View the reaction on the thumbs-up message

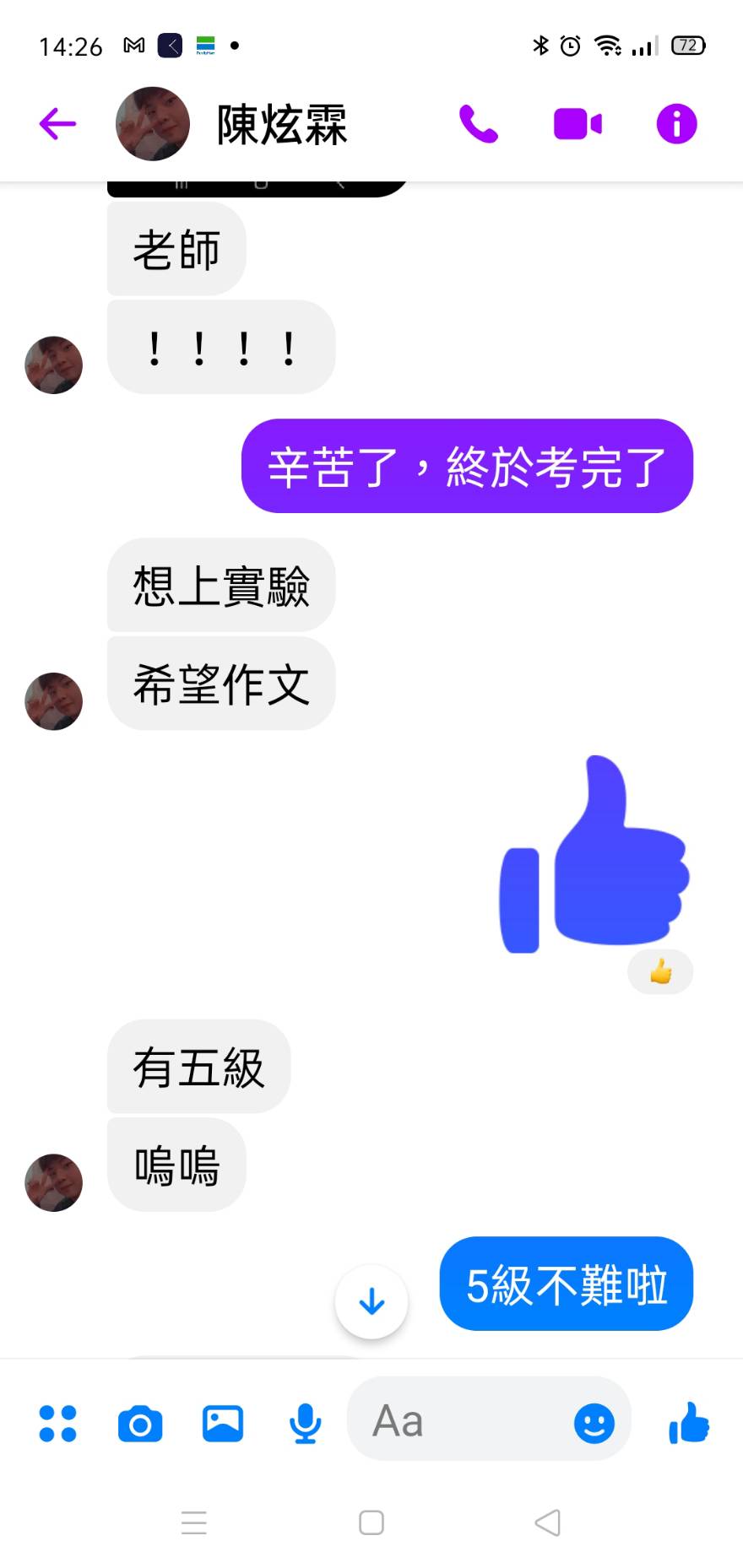(660, 972)
